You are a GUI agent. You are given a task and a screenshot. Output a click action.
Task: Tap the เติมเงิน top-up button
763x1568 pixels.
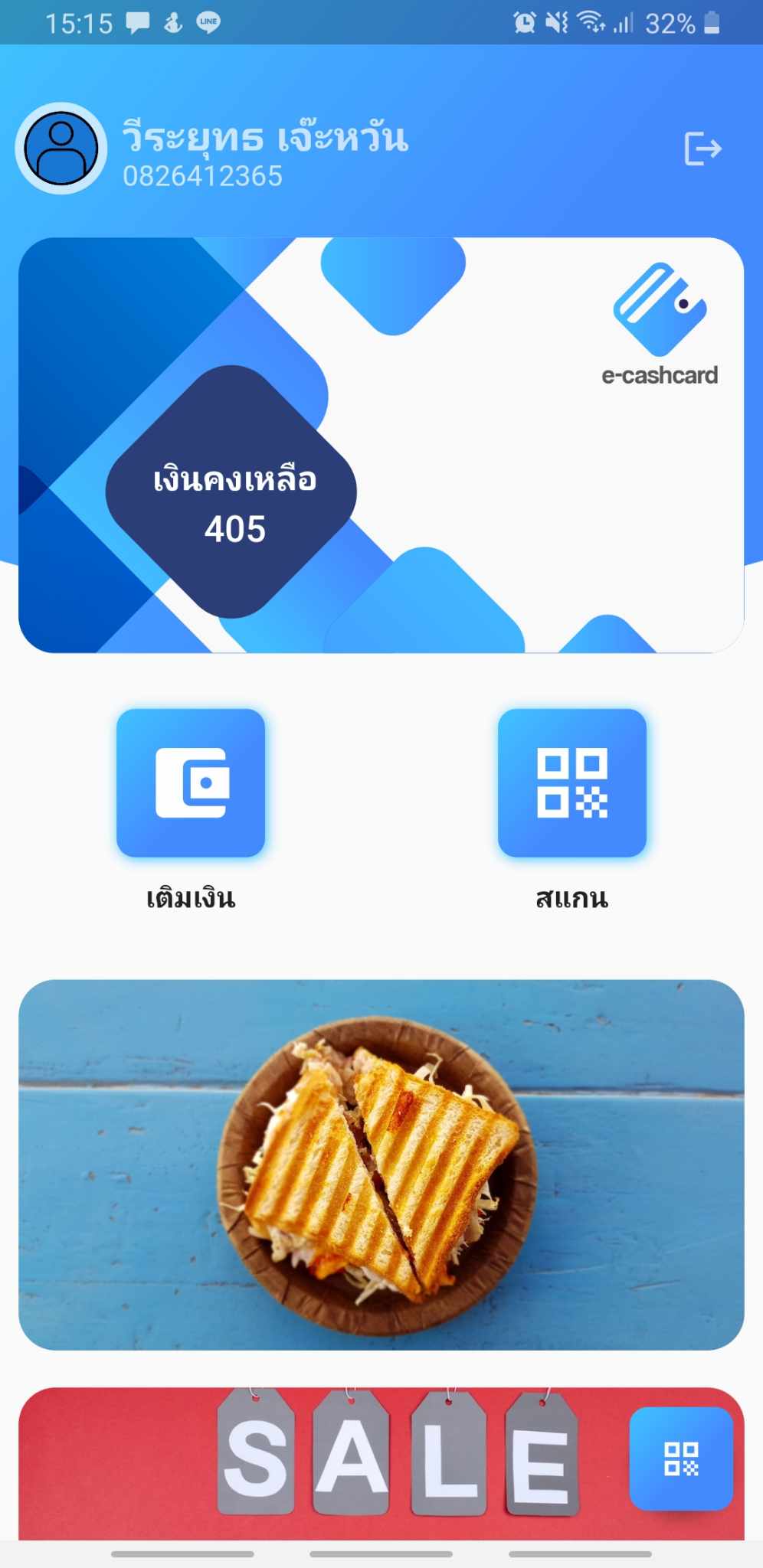click(x=191, y=782)
